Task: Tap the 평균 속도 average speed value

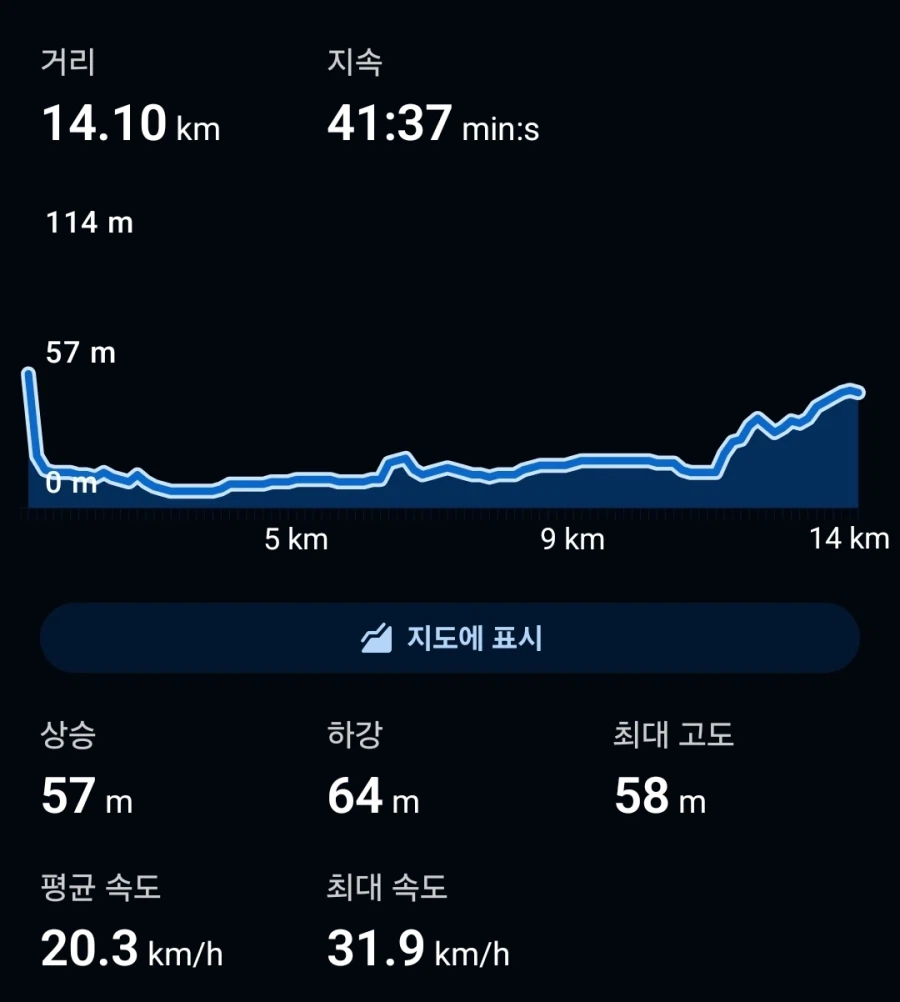Action: pyautogui.click(x=90, y=950)
